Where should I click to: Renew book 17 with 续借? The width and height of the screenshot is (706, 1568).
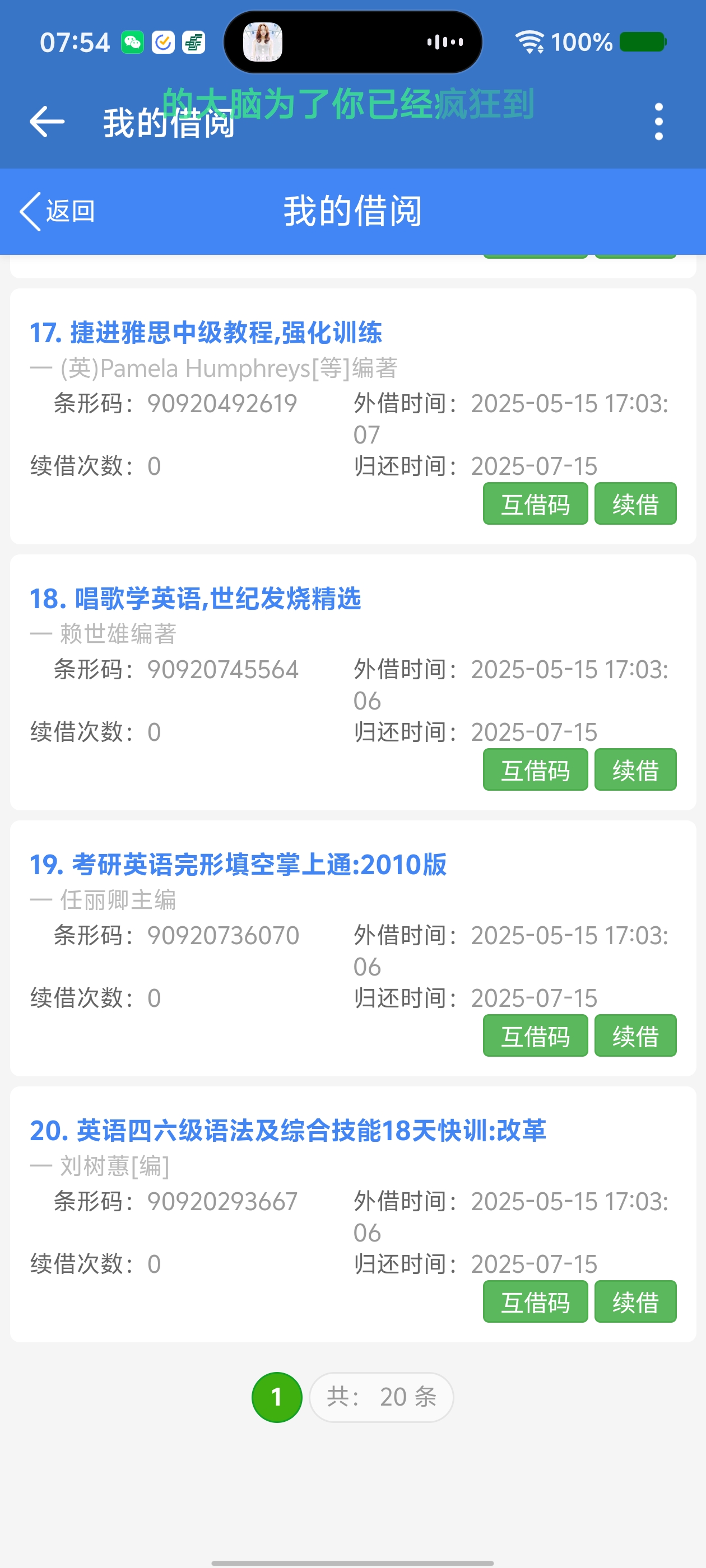(x=635, y=504)
